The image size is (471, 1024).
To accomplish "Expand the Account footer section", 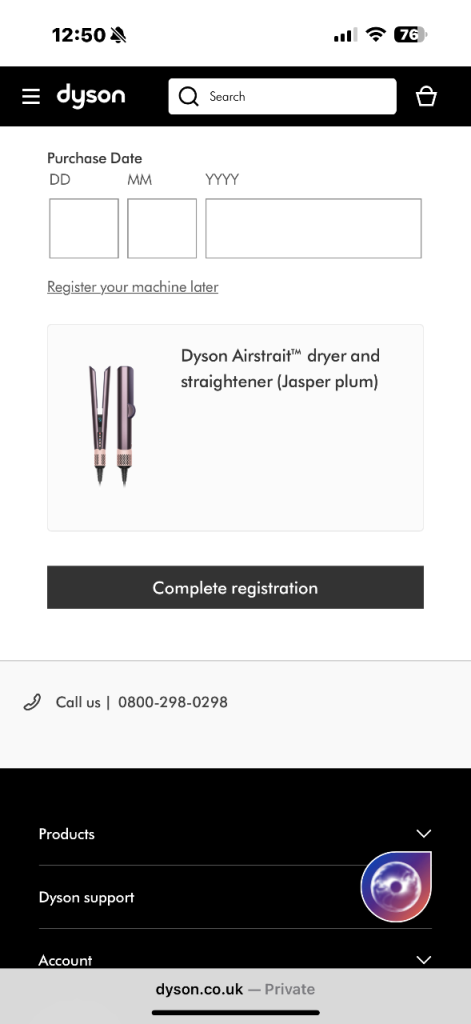I will pyautogui.click(x=235, y=960).
